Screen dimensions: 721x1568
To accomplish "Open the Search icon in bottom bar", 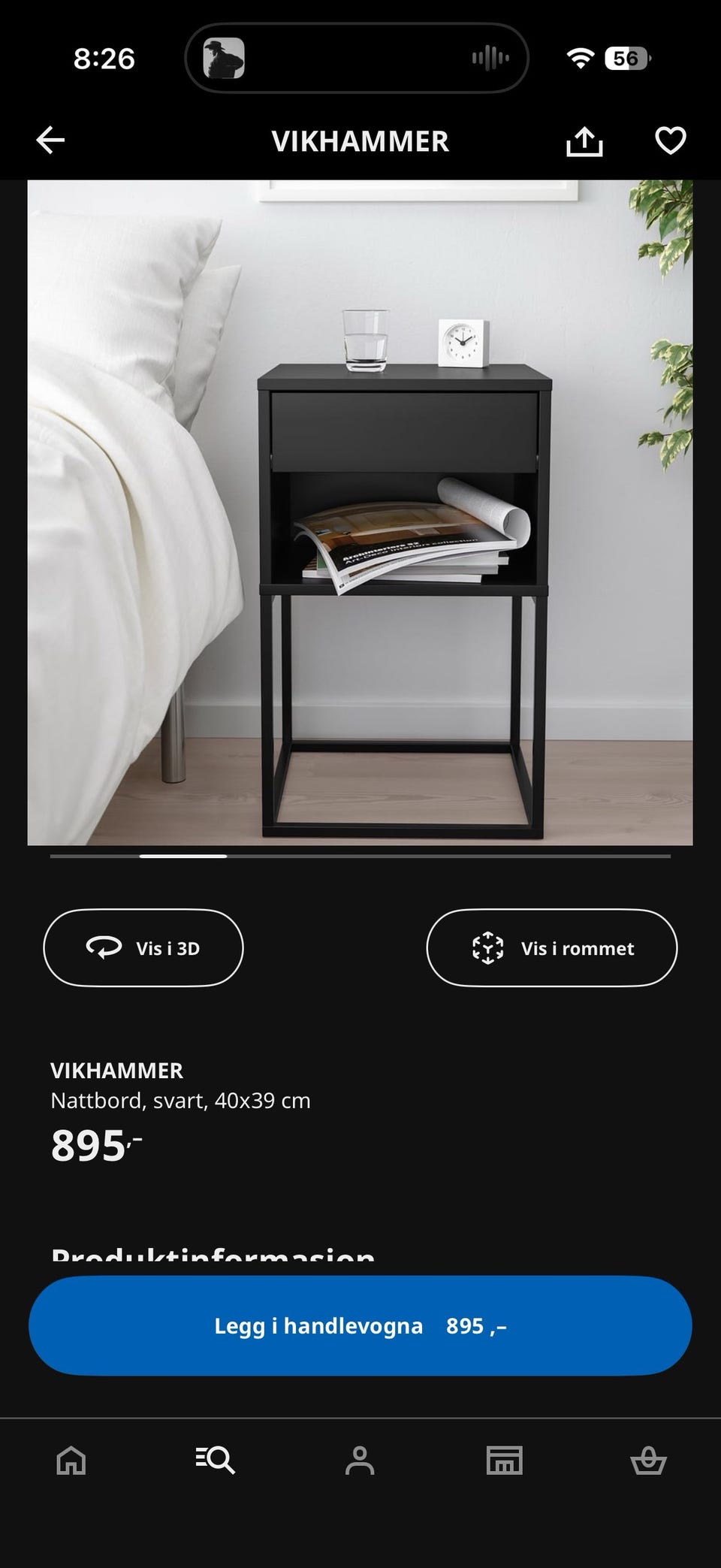I will pyautogui.click(x=216, y=1461).
